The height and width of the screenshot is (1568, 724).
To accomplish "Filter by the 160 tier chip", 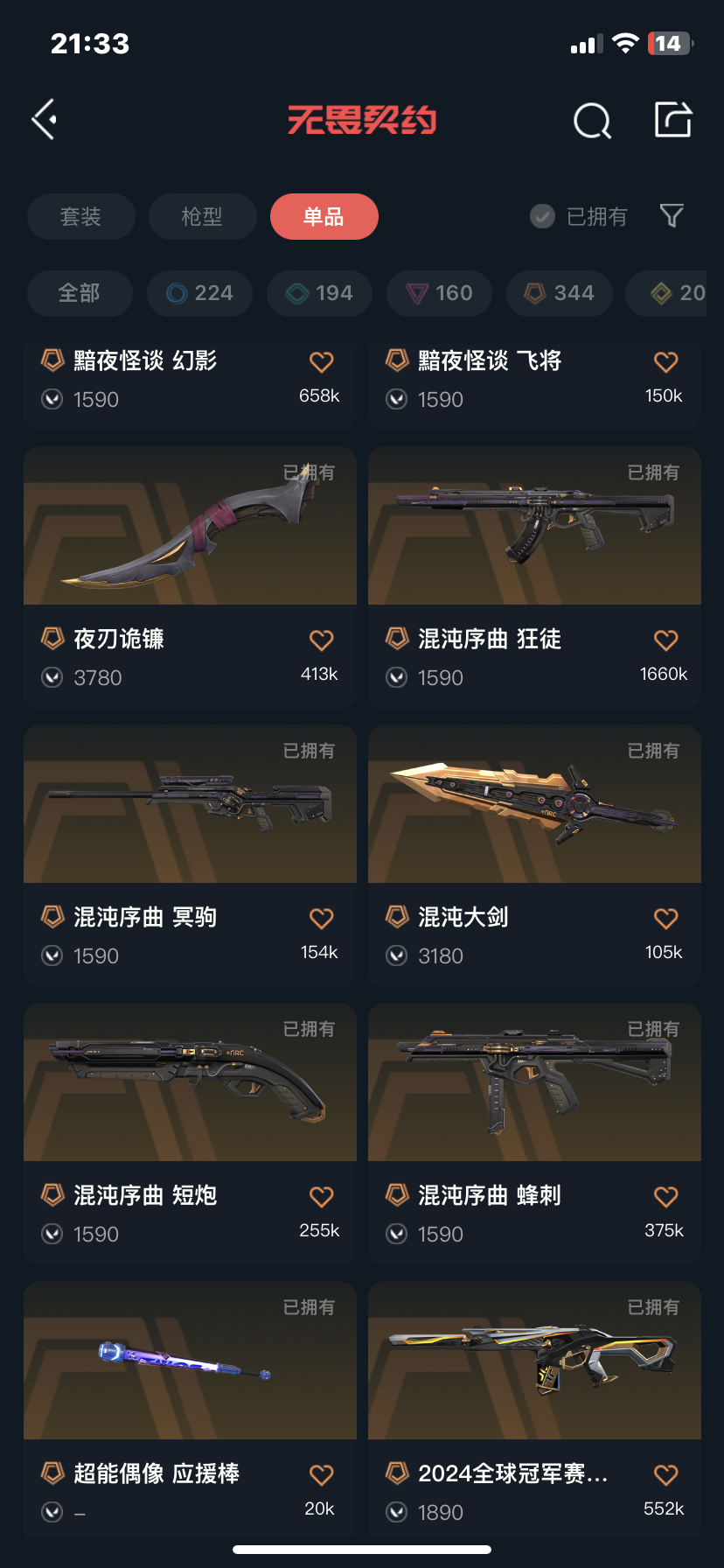I will [x=439, y=293].
